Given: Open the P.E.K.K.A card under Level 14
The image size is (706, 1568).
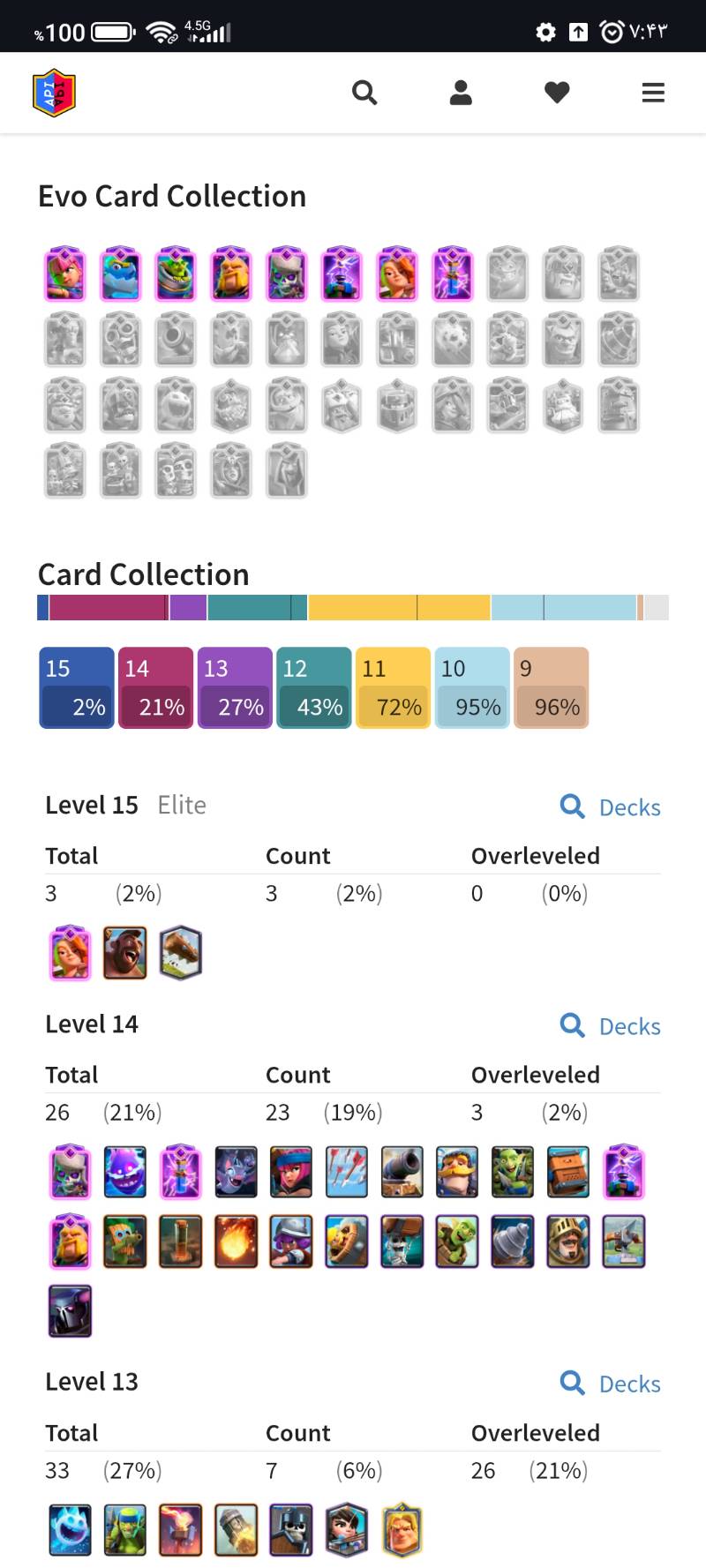Looking at the screenshot, I should (70, 1310).
